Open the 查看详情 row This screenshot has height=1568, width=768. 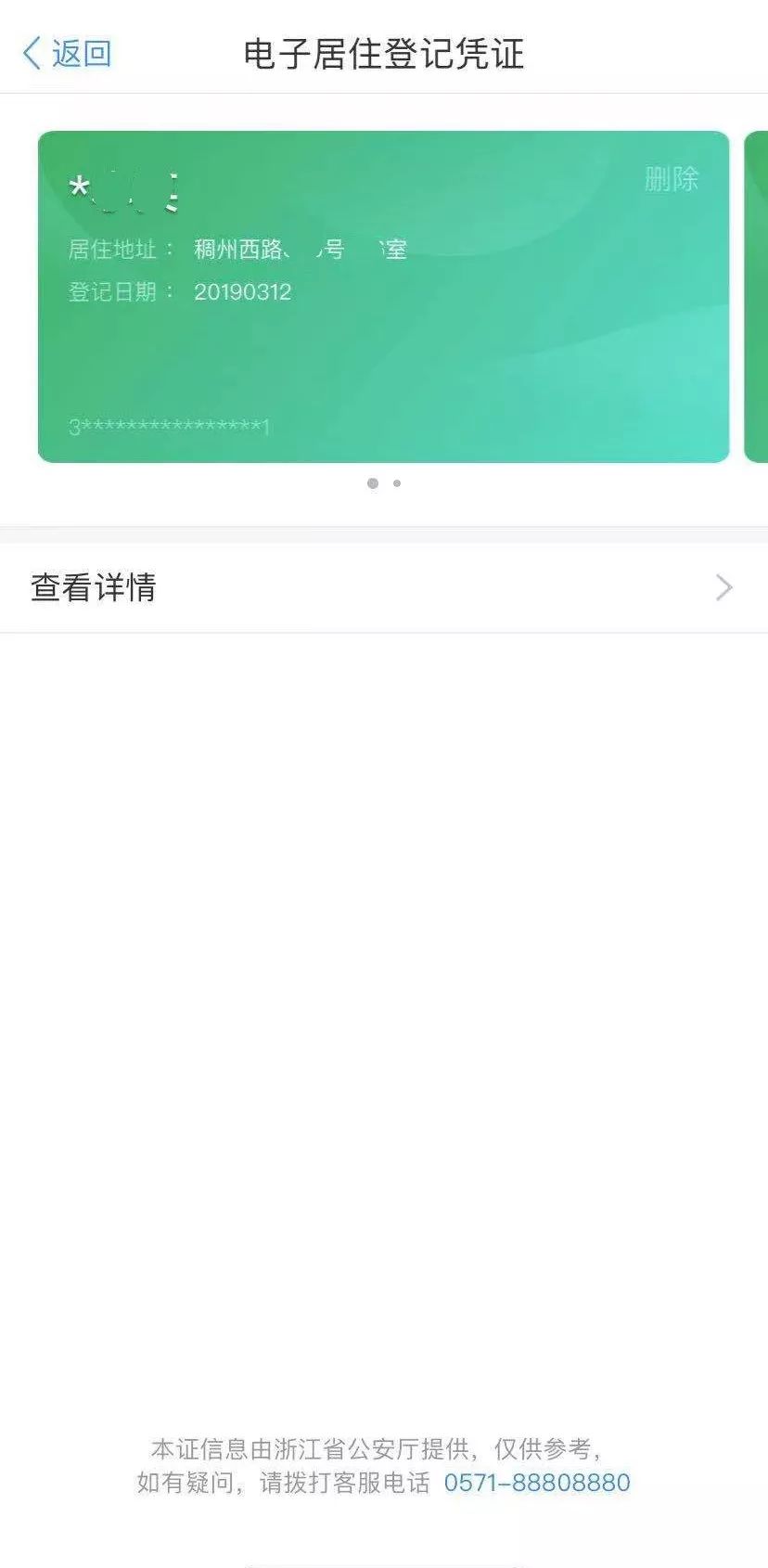point(383,587)
